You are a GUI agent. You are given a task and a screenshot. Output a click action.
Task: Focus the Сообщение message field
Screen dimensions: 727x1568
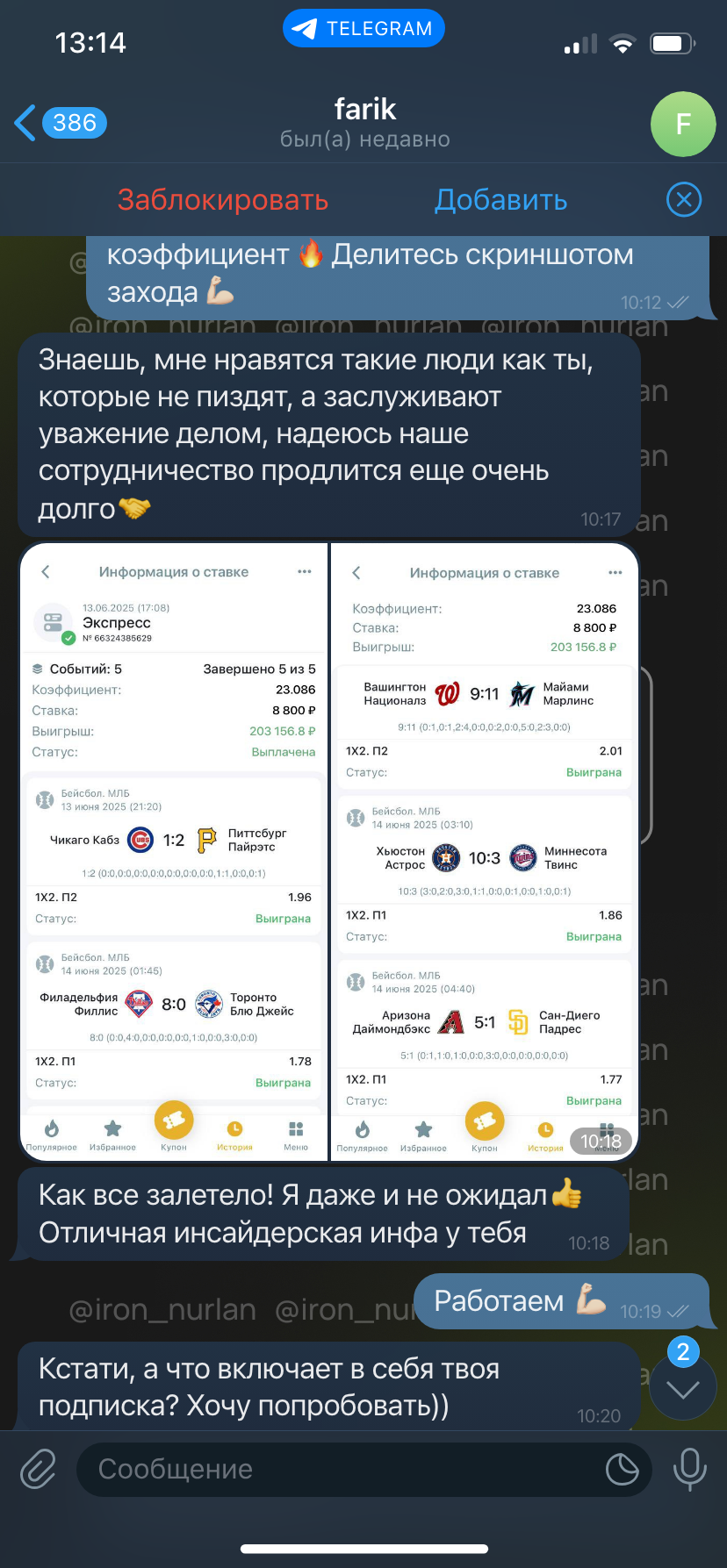pos(342,1469)
